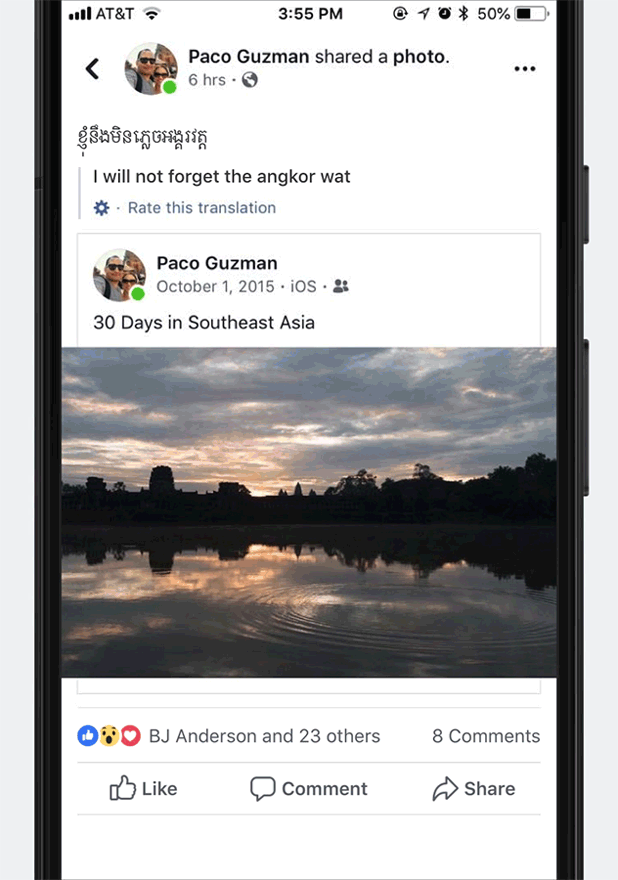Open translation settings gear icon
Screen dimensions: 618x880
(x=101, y=208)
